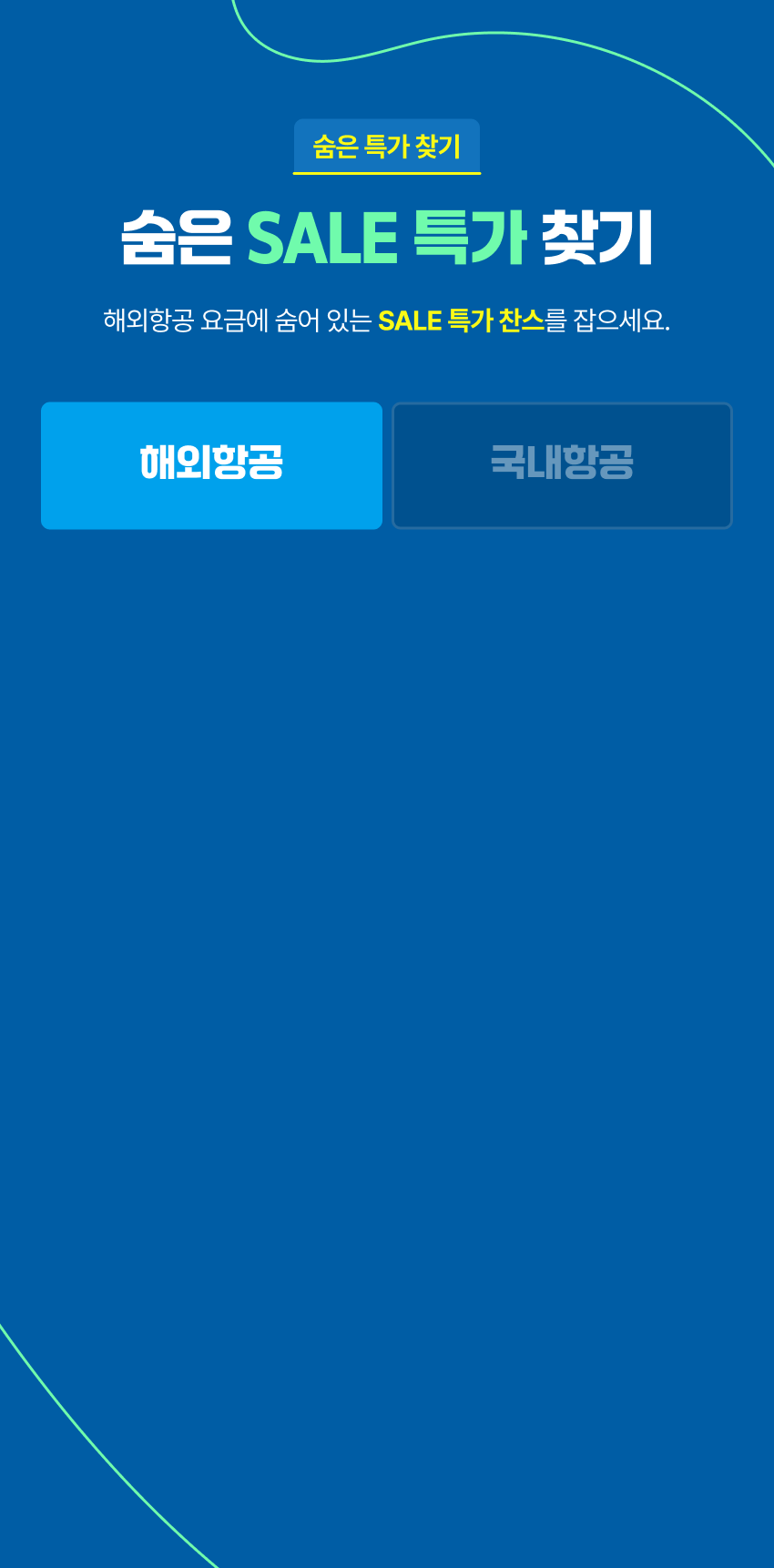
Task: Select the 해외항공 tab
Action: click(211, 465)
